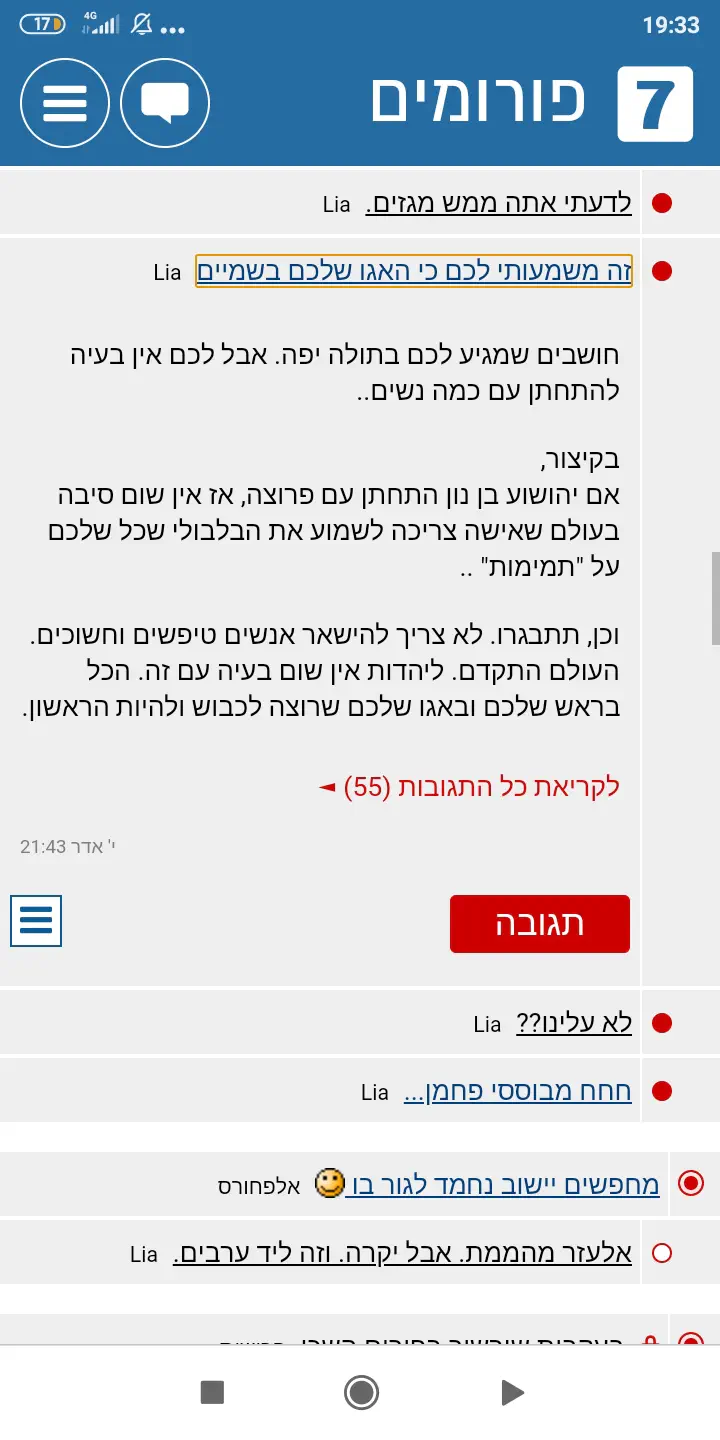This screenshot has width=720, height=1440.
Task: Open the thread 'זה משמעותי לכם כי האגו שלכם בשמיים'
Action: 414,271
